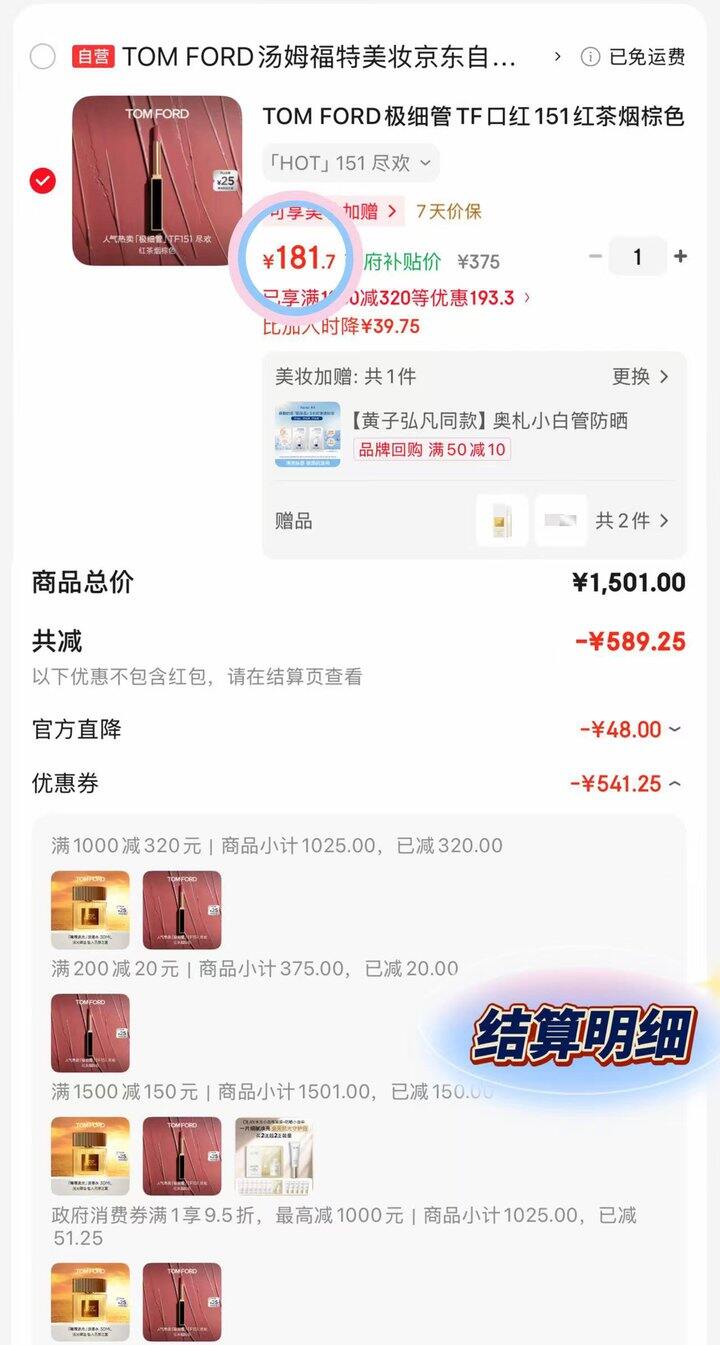Open the TOM FORD 151 lipstick product image
The height and width of the screenshot is (1345, 720).
pos(157,181)
